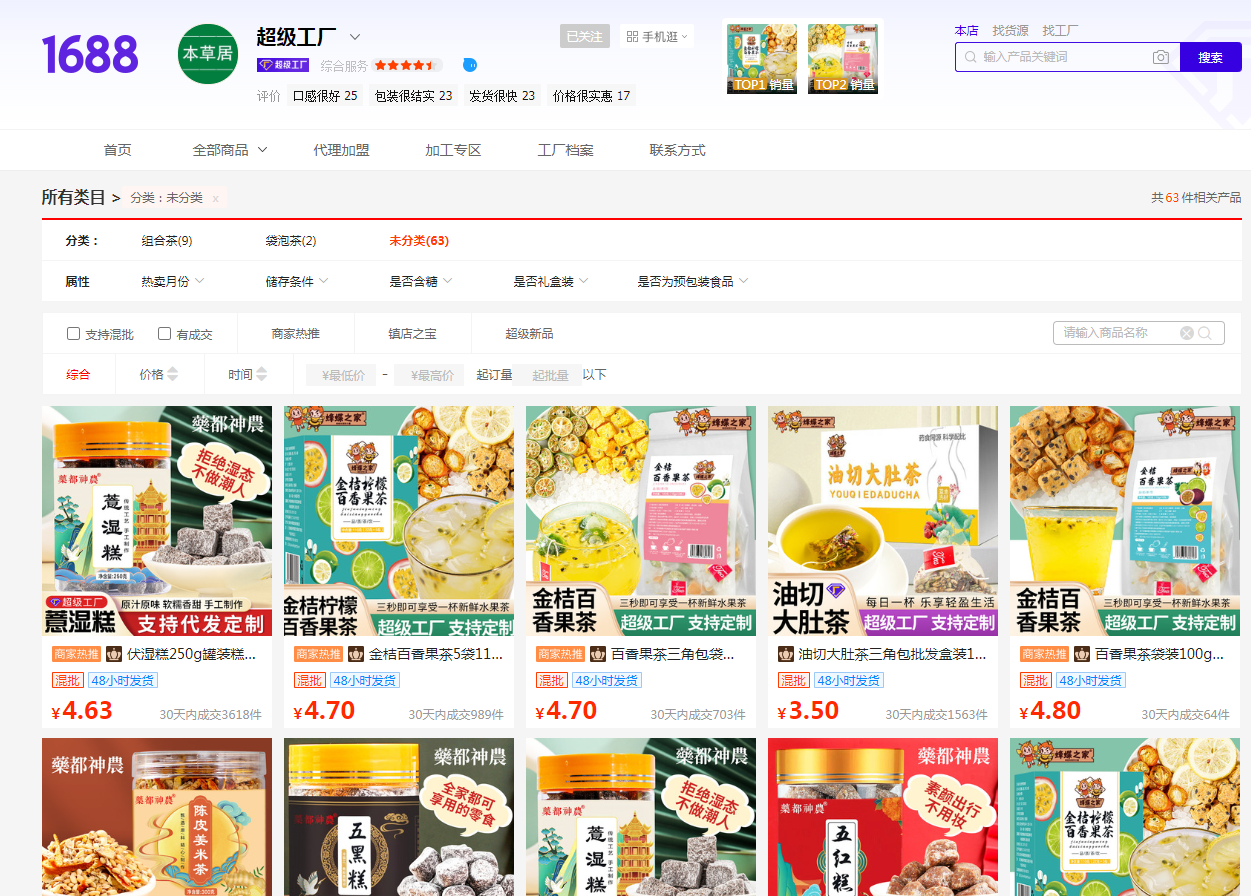Expand the 热卖月份 attribute filter
The image size is (1251, 896).
point(172,282)
